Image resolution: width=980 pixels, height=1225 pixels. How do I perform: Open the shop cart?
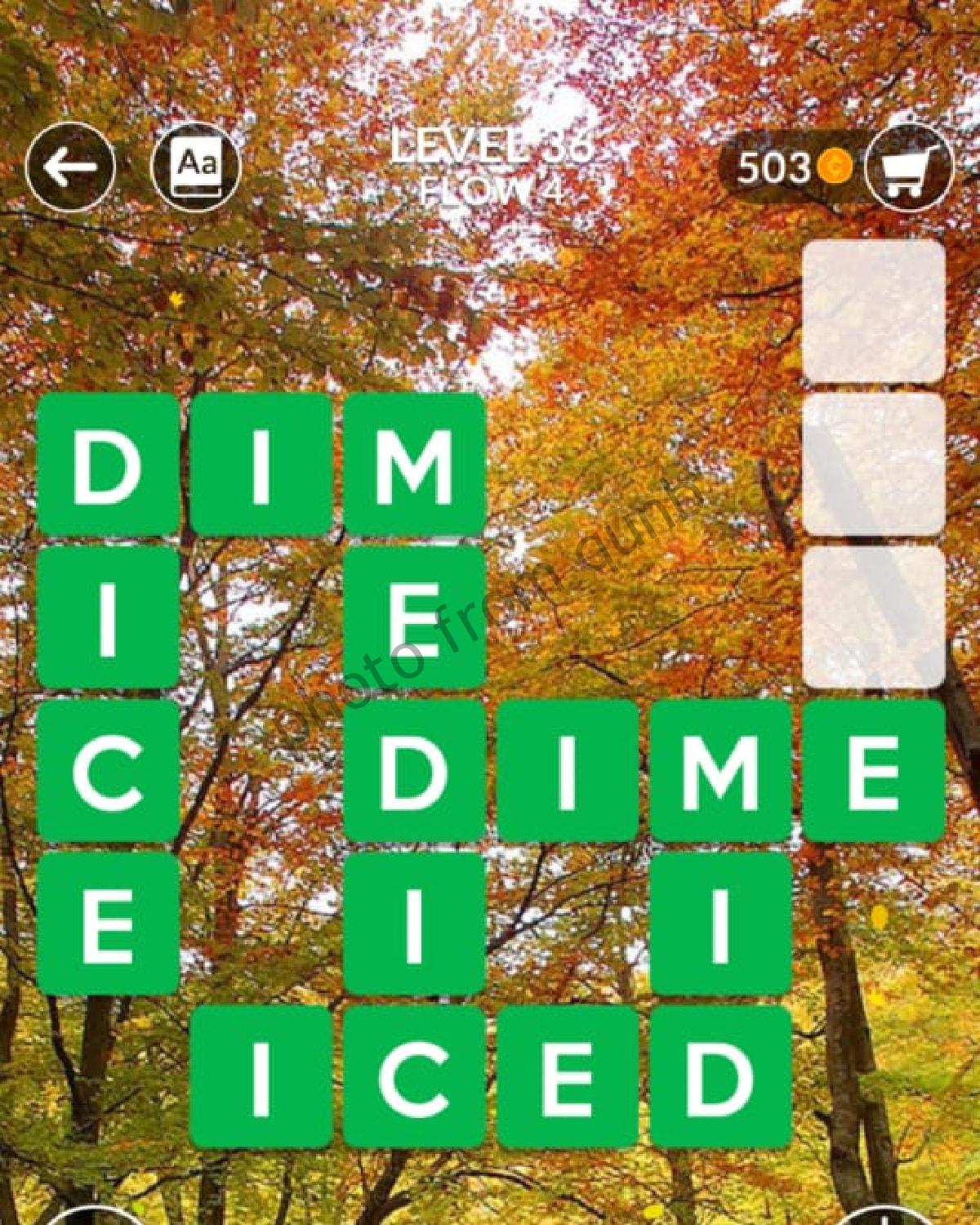pyautogui.click(x=907, y=169)
